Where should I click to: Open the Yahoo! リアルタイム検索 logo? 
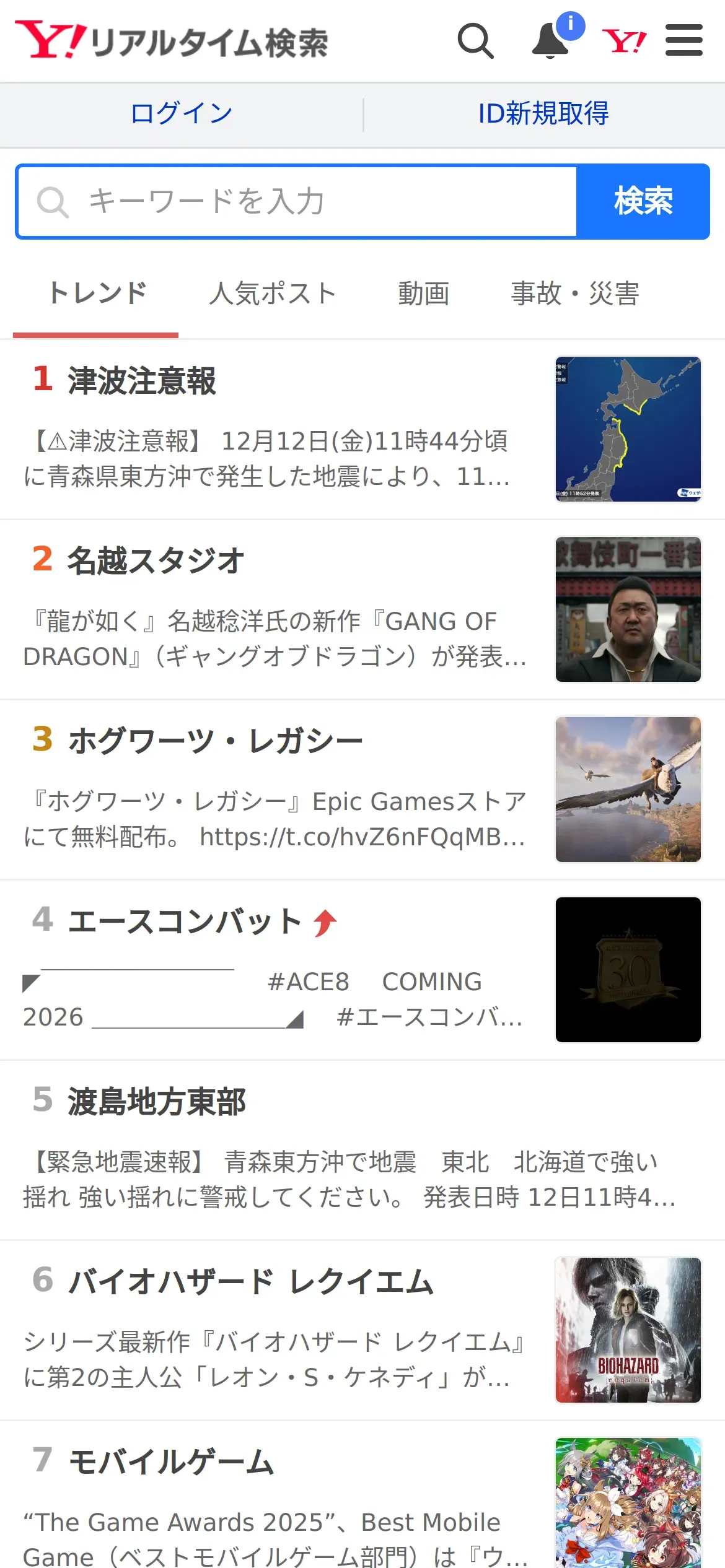(x=172, y=41)
